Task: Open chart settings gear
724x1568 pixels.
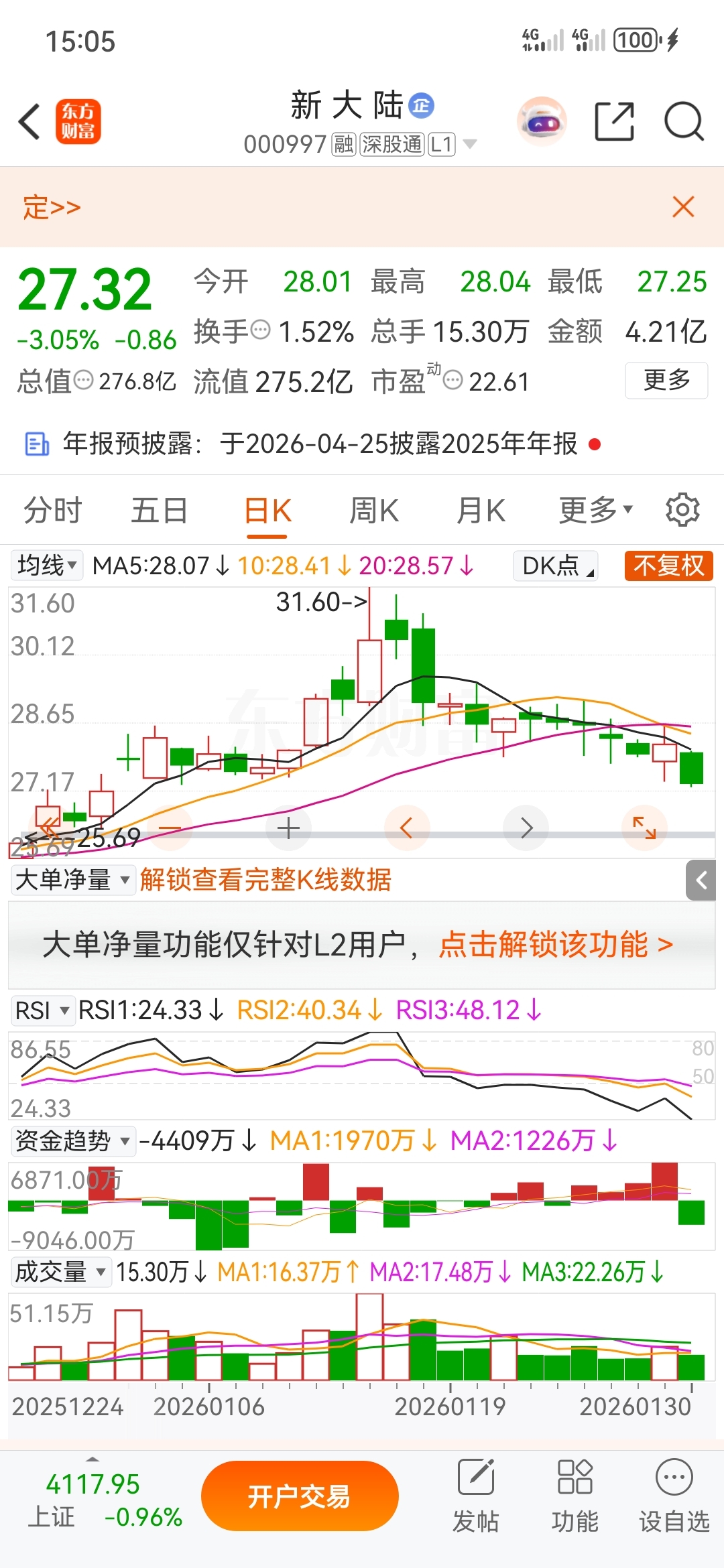Action: click(x=682, y=511)
